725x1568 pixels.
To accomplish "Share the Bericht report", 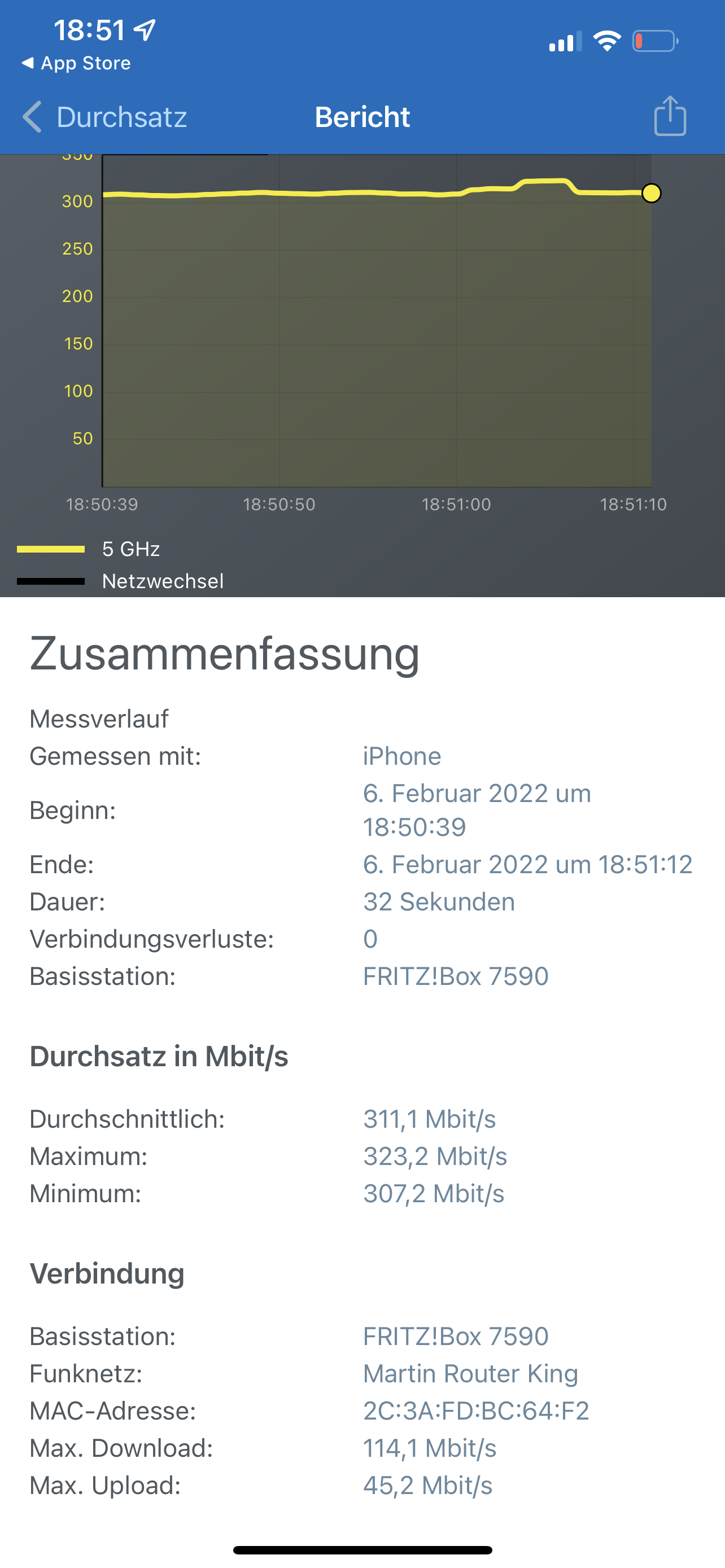I will tap(670, 116).
